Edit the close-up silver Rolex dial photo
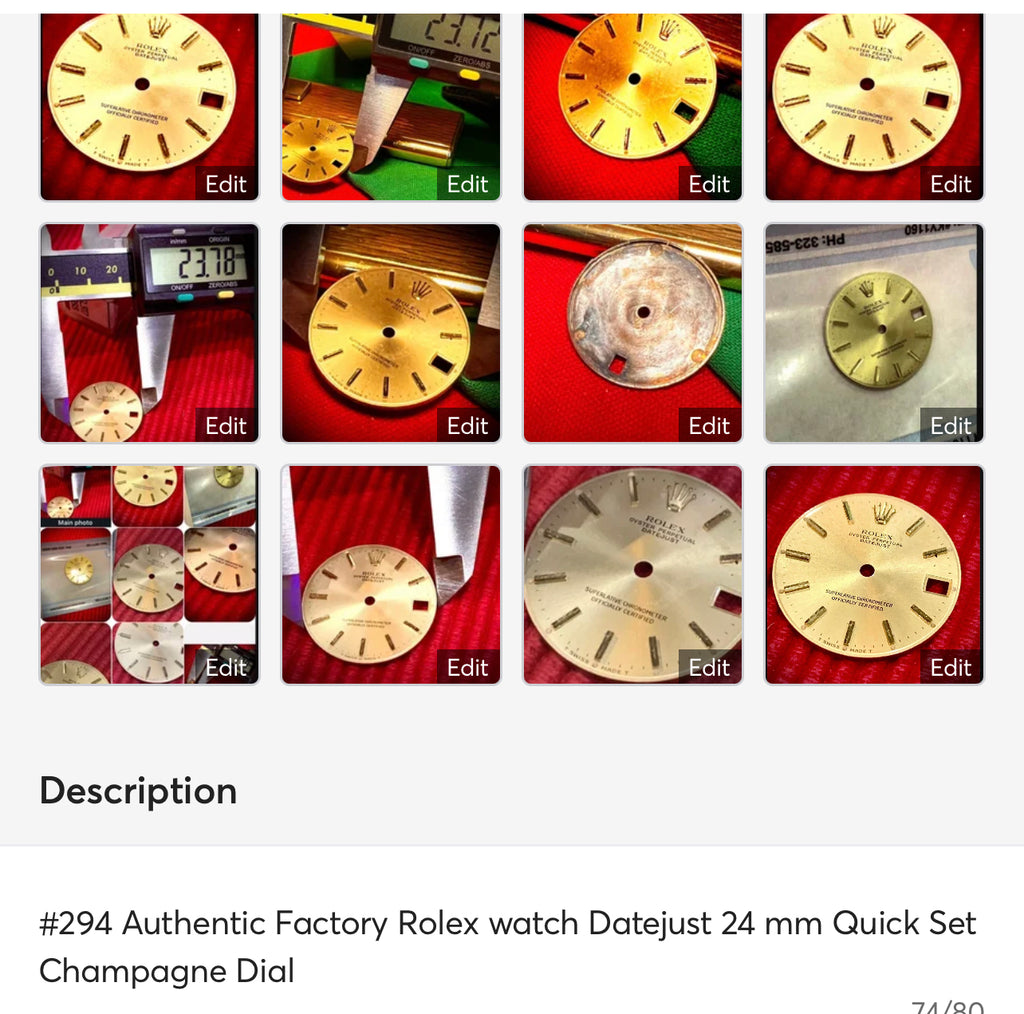This screenshot has height=1014, width=1024. 709,667
